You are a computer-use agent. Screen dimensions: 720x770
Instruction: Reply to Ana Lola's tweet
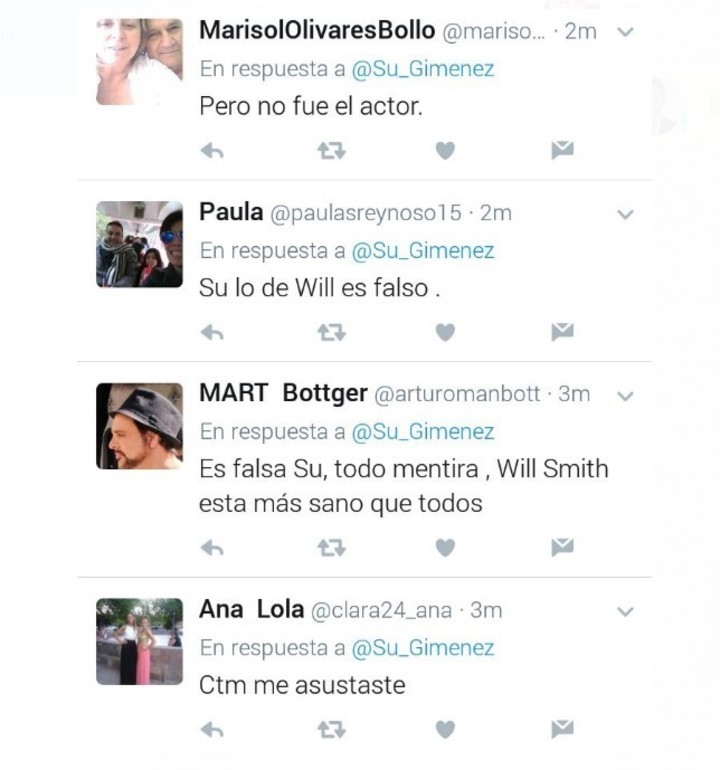tap(211, 730)
